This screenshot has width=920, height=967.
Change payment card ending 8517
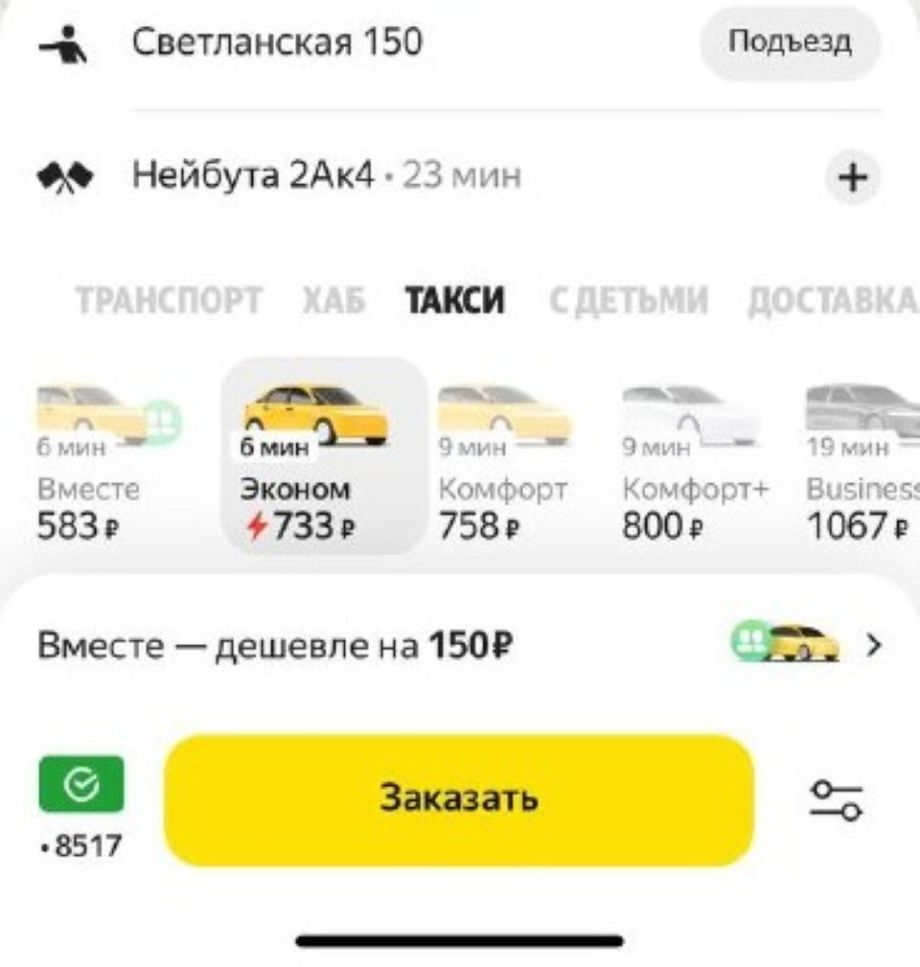point(82,806)
